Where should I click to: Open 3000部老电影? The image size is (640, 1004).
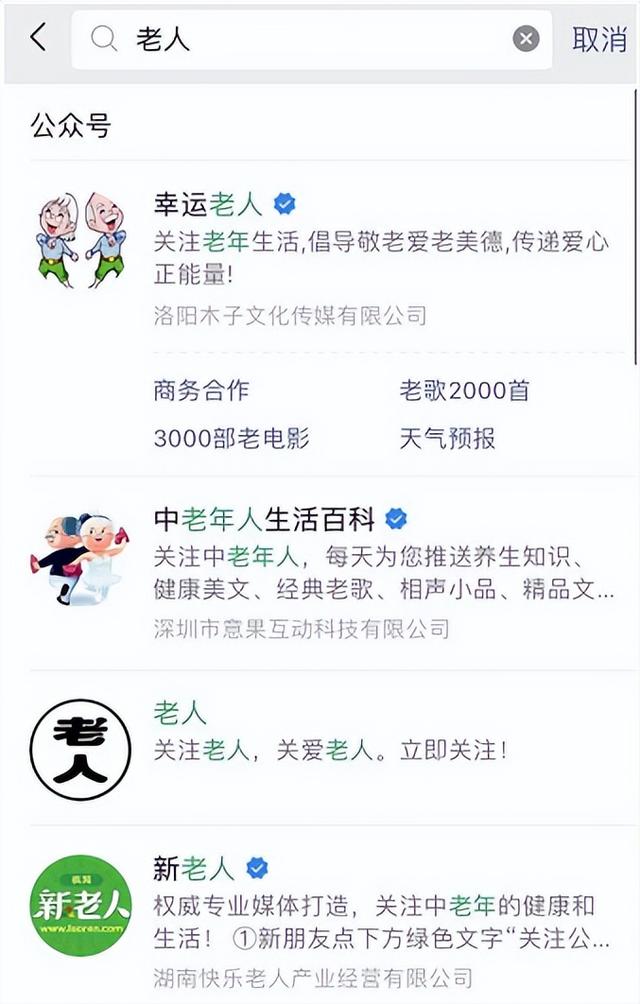(231, 438)
